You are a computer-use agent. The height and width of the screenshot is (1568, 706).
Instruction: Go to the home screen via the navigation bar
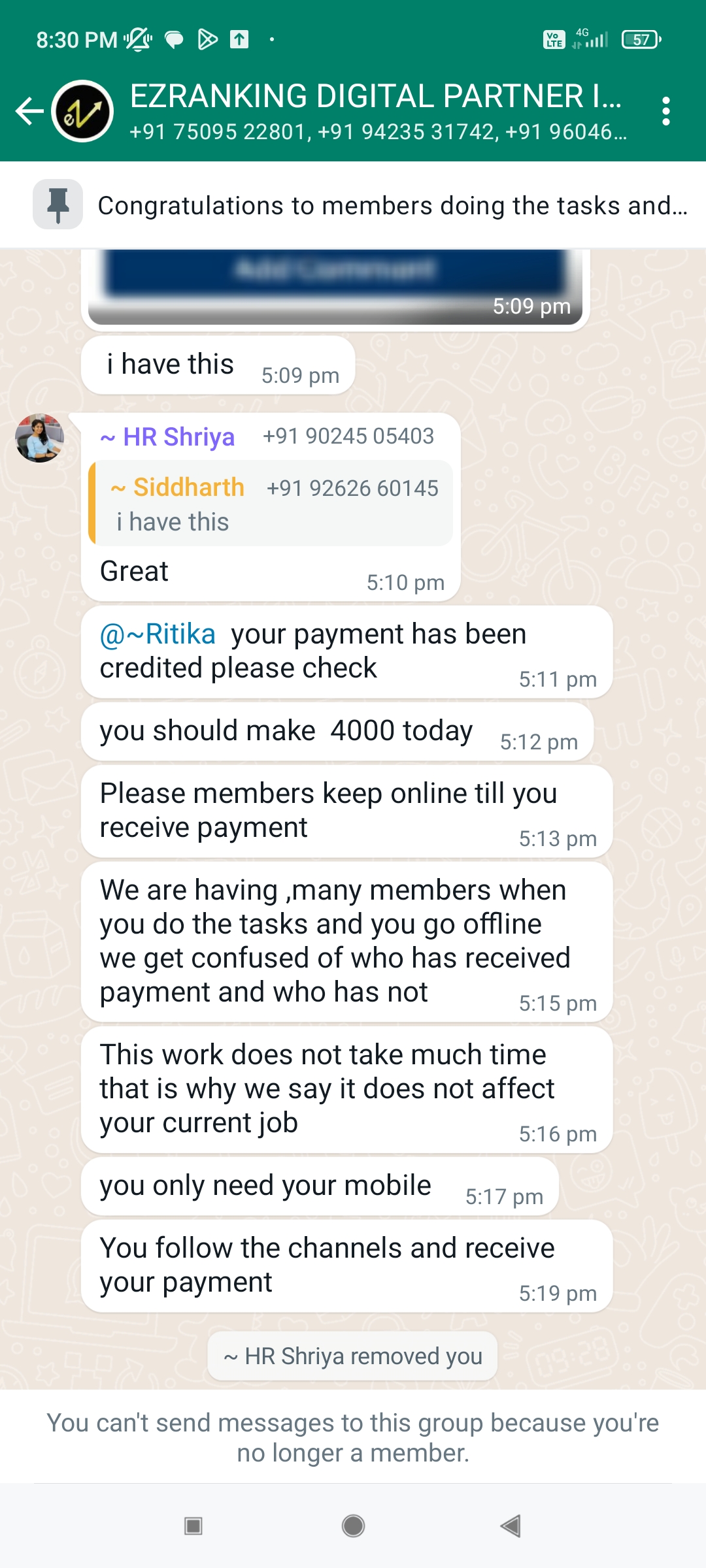tap(353, 1526)
